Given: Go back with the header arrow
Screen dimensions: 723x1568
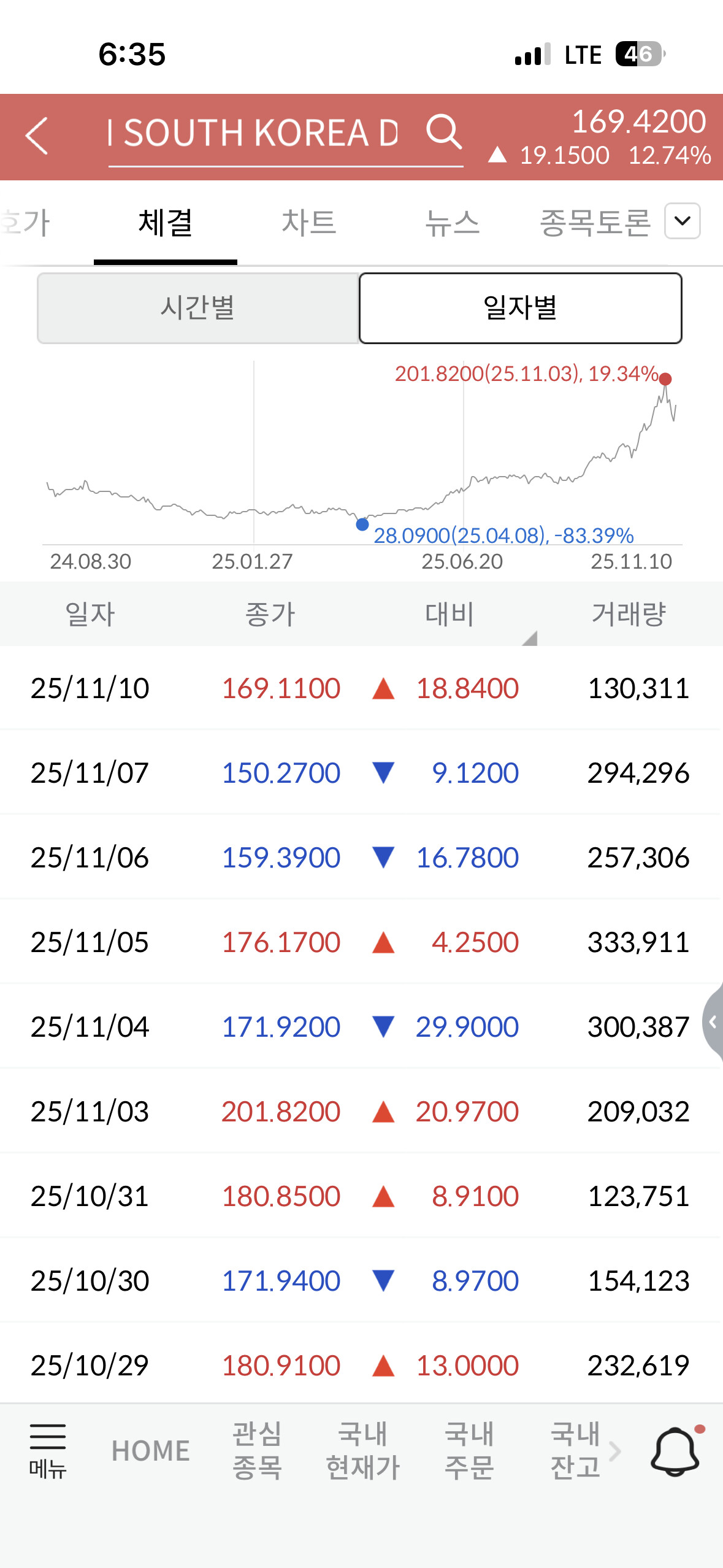Looking at the screenshot, I should coord(37,136).
